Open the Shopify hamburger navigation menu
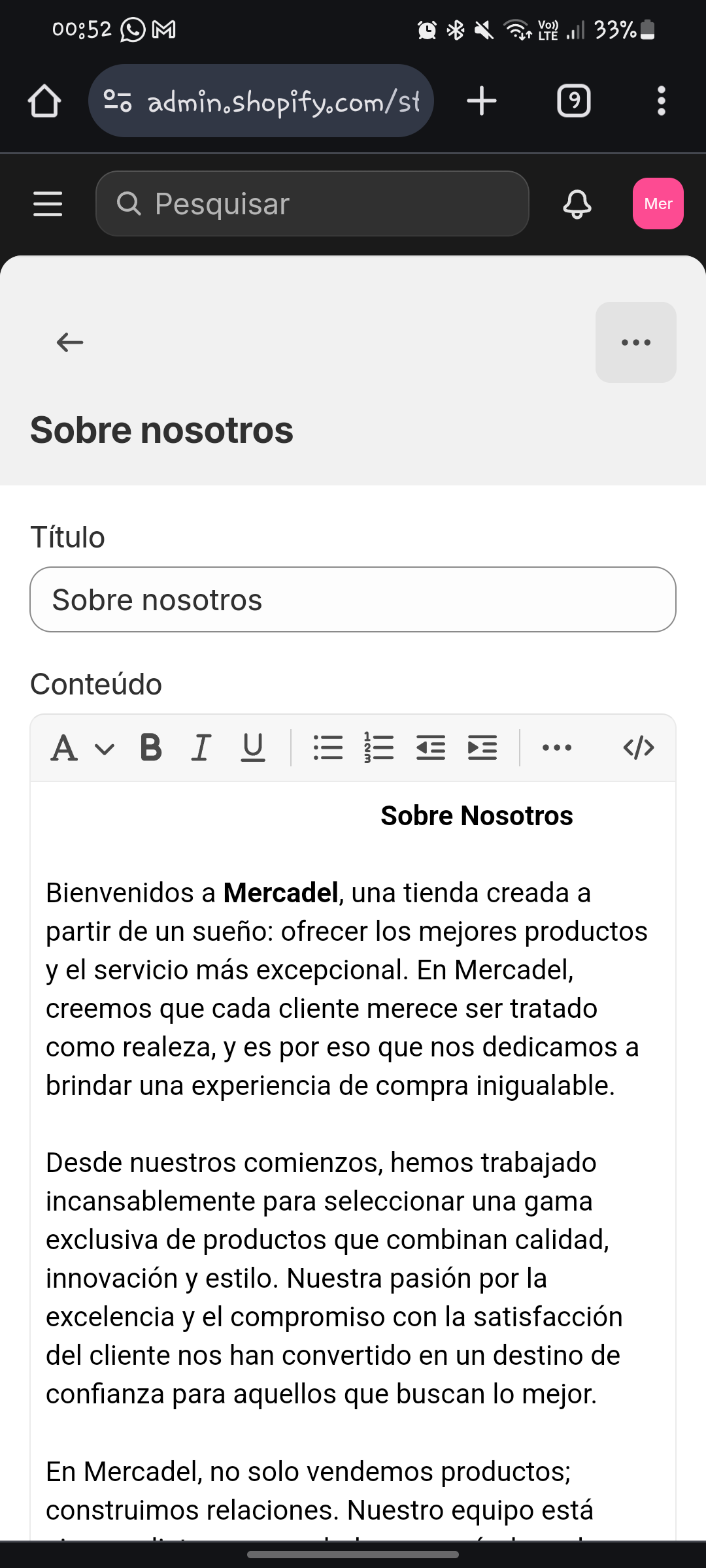This screenshot has width=706, height=1568. [48, 204]
